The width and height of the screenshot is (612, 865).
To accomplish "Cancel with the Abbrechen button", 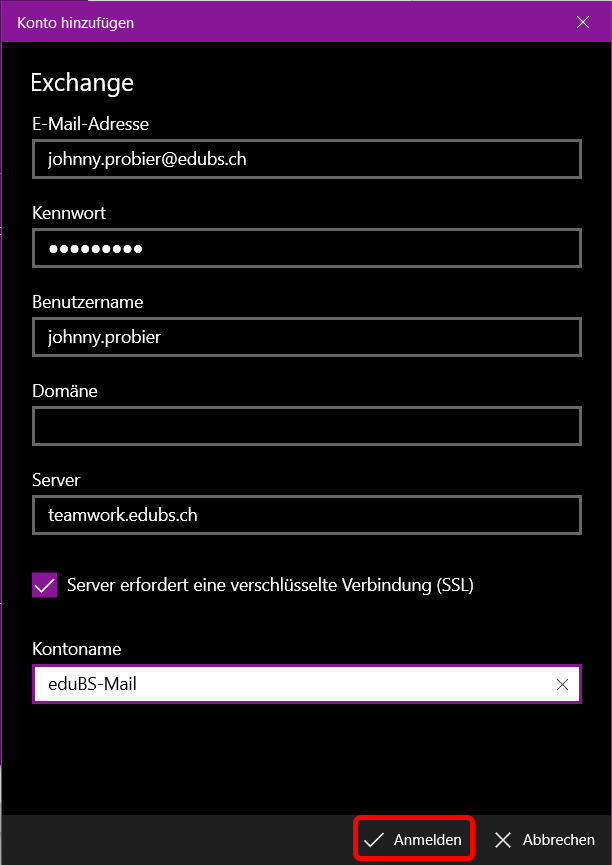I will 545,840.
